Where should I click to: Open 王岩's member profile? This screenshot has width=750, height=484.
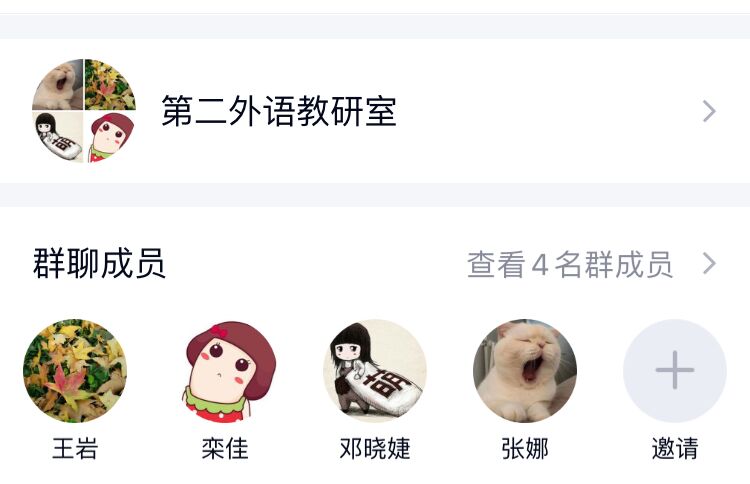click(75, 371)
